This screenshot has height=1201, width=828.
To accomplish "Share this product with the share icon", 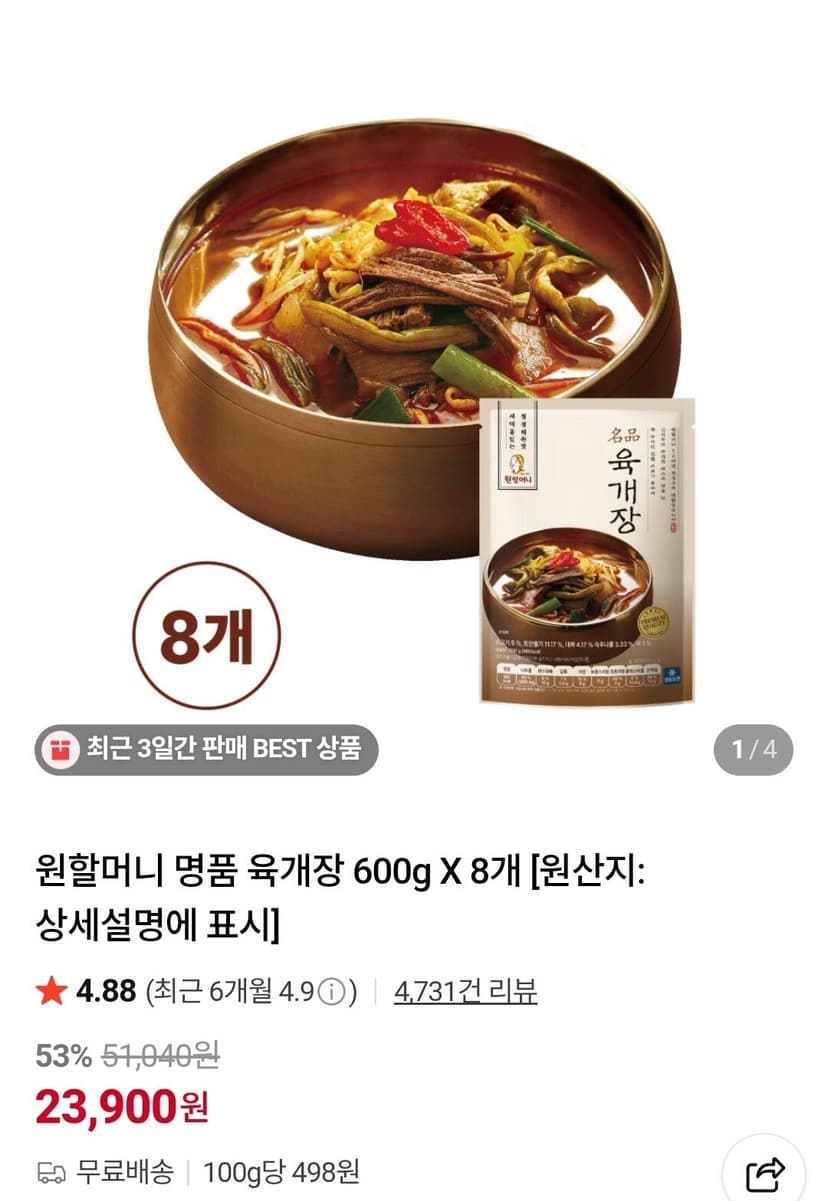I will pyautogui.click(x=765, y=1172).
